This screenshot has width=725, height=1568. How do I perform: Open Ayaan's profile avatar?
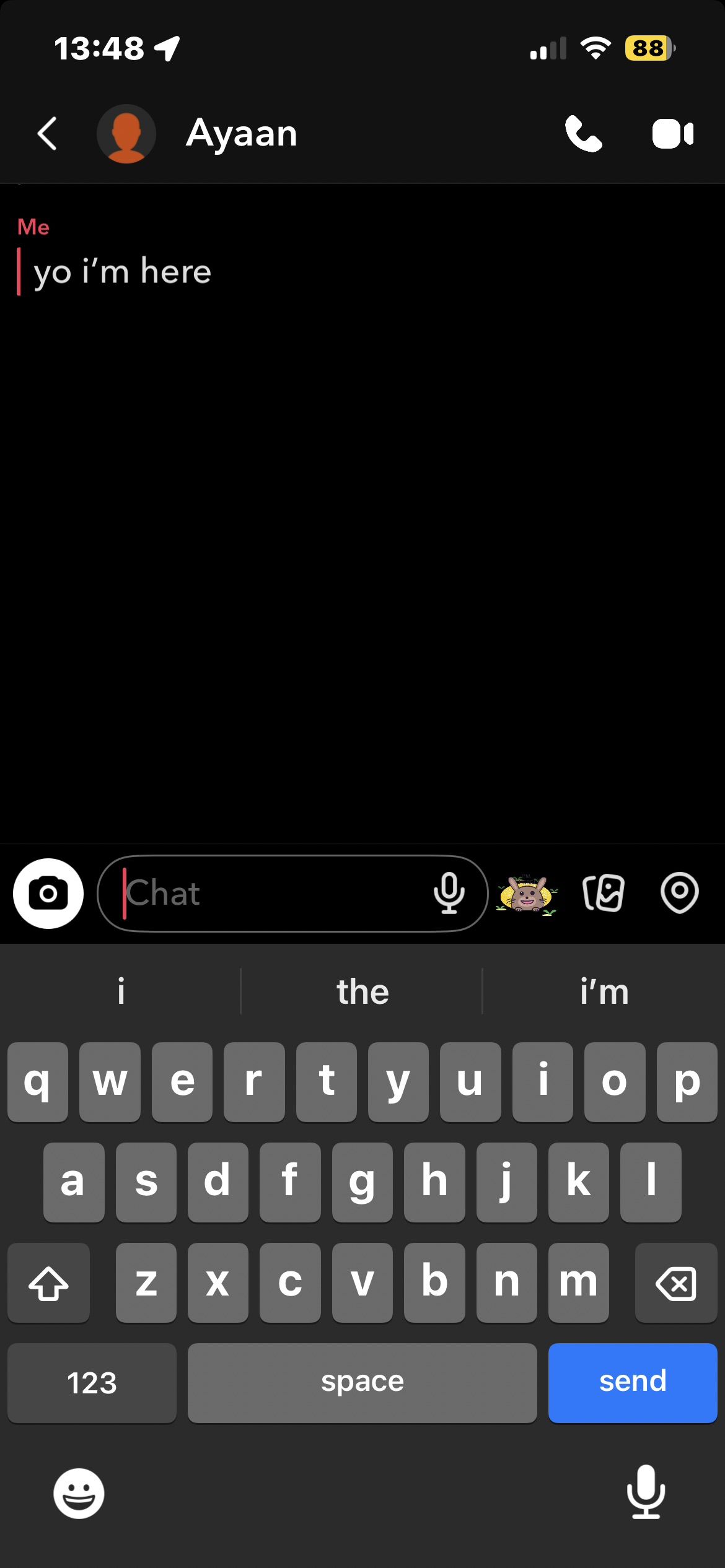(x=126, y=134)
